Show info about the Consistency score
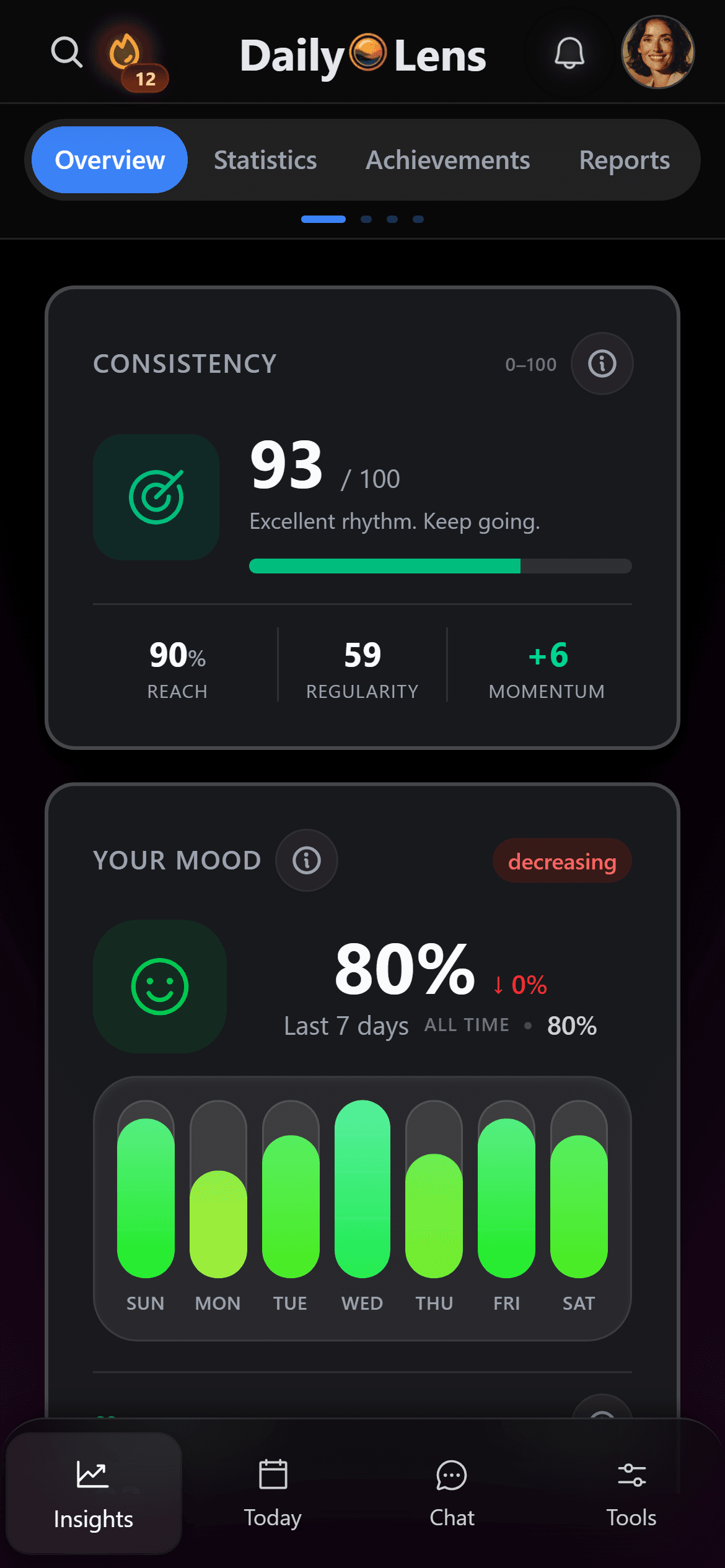Image resolution: width=725 pixels, height=1568 pixels. pos(602,364)
